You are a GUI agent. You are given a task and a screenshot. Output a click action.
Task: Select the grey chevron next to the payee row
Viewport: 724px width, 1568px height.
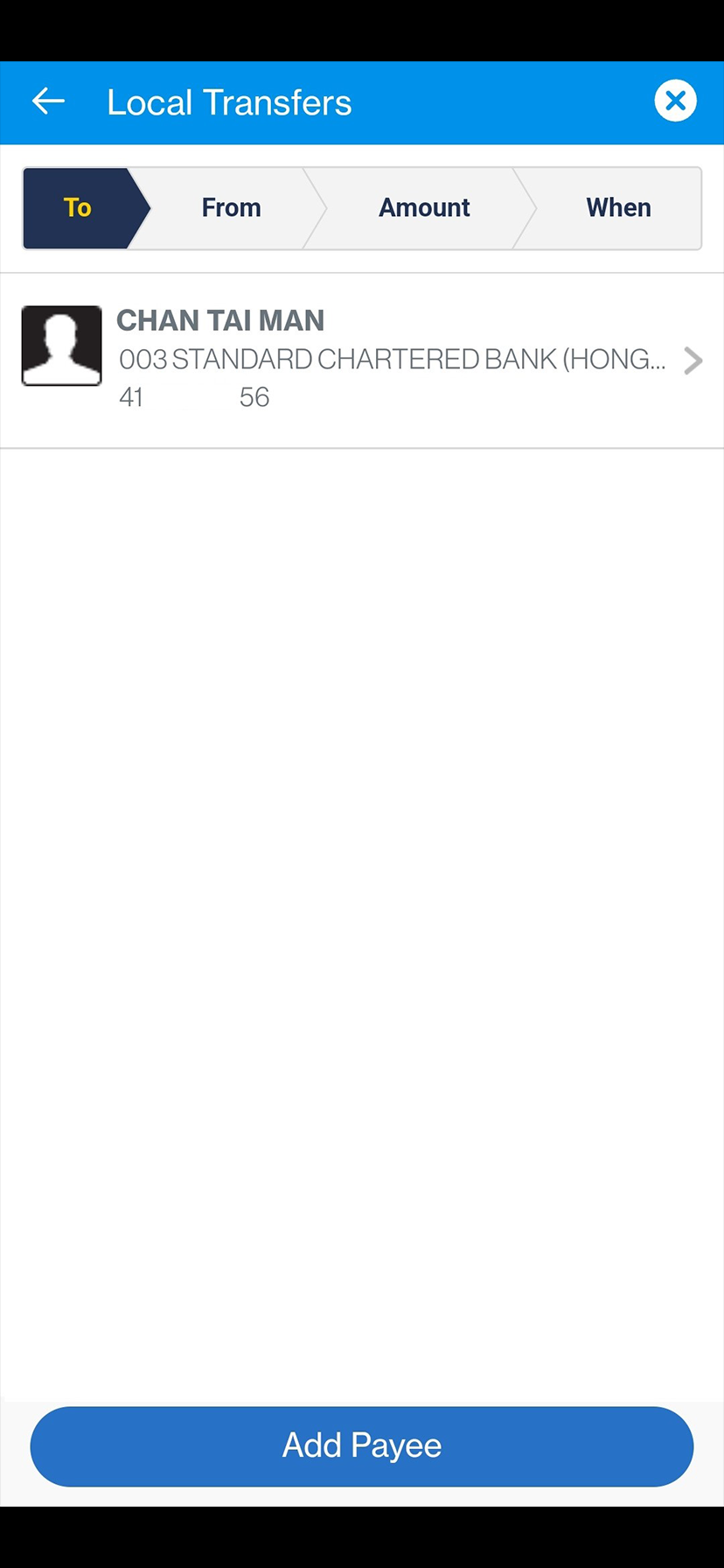click(x=692, y=360)
